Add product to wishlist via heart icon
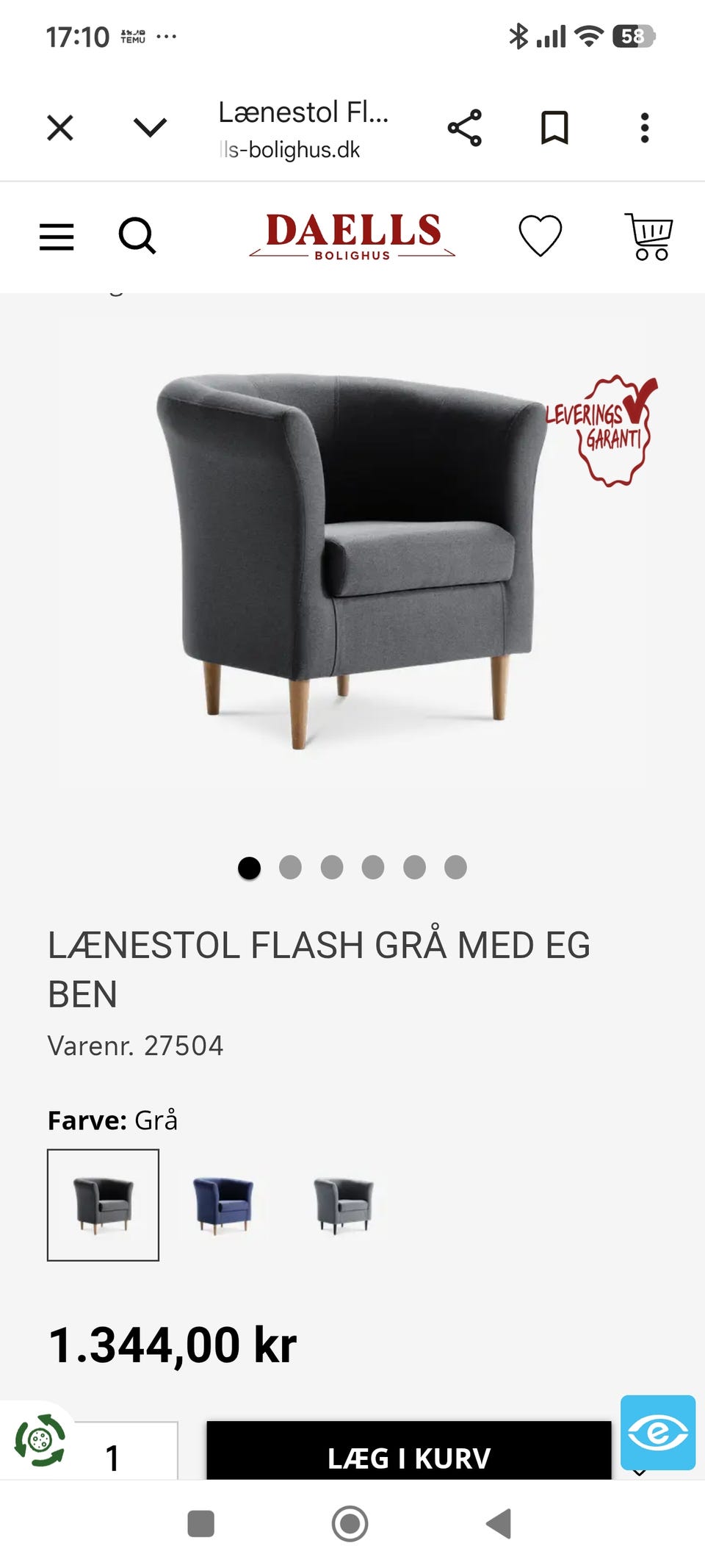705x1568 pixels. [540, 237]
